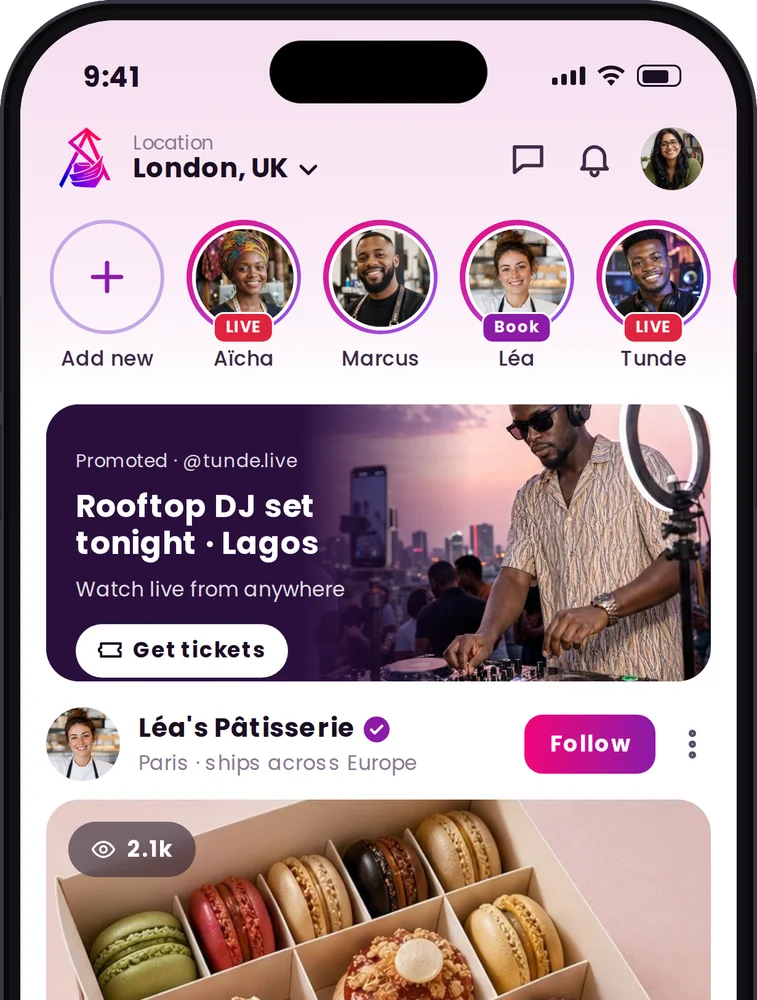This screenshot has width=757, height=1000.
Task: Open Léa's story with Book badge
Action: 517,277
